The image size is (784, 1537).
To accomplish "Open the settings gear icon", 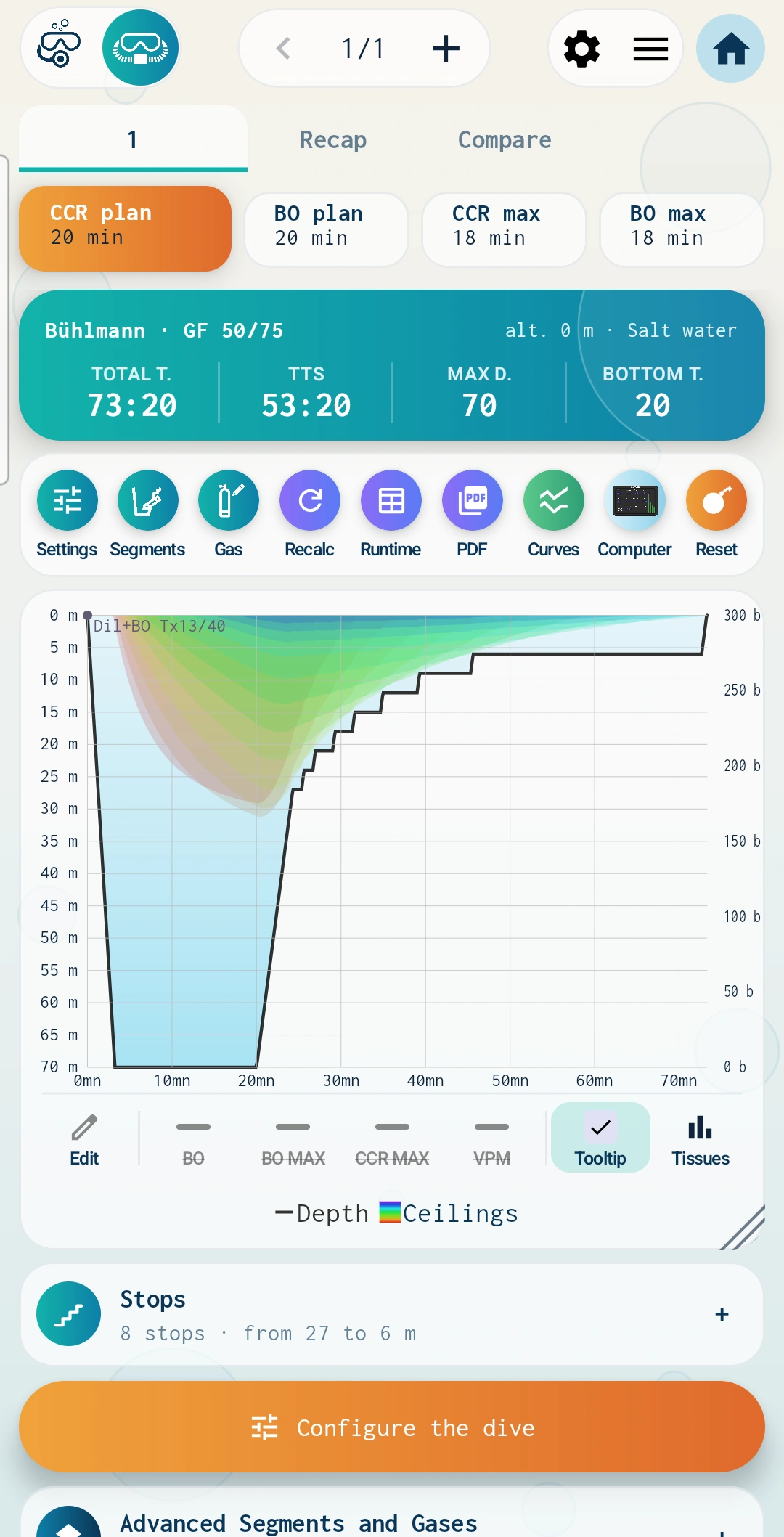I will click(x=581, y=49).
